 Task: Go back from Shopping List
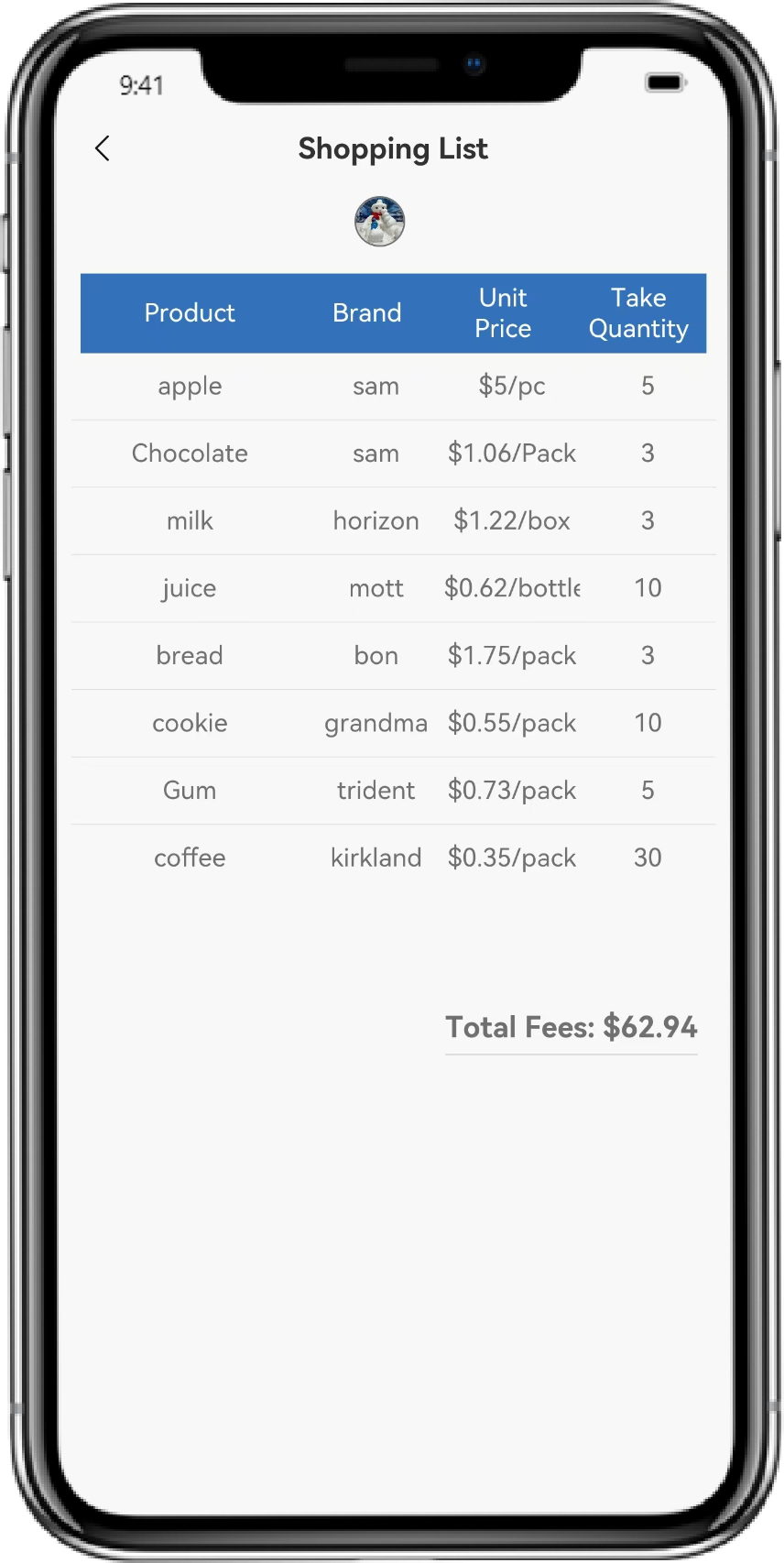(x=103, y=148)
